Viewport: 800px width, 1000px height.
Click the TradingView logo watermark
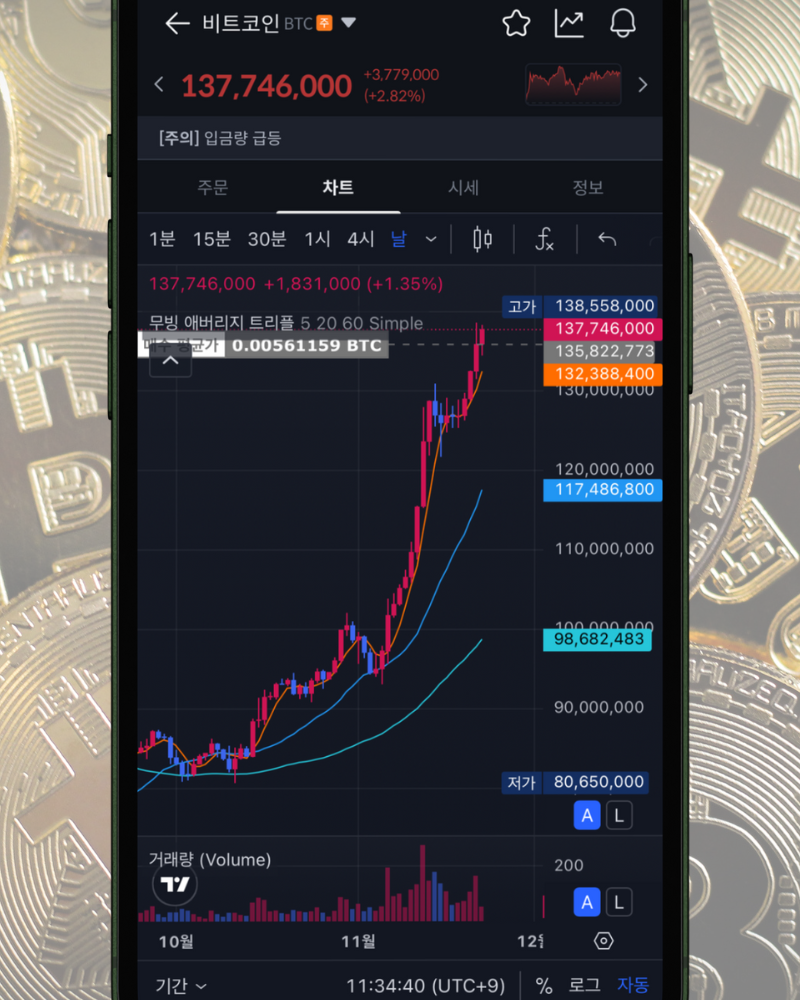coord(174,884)
